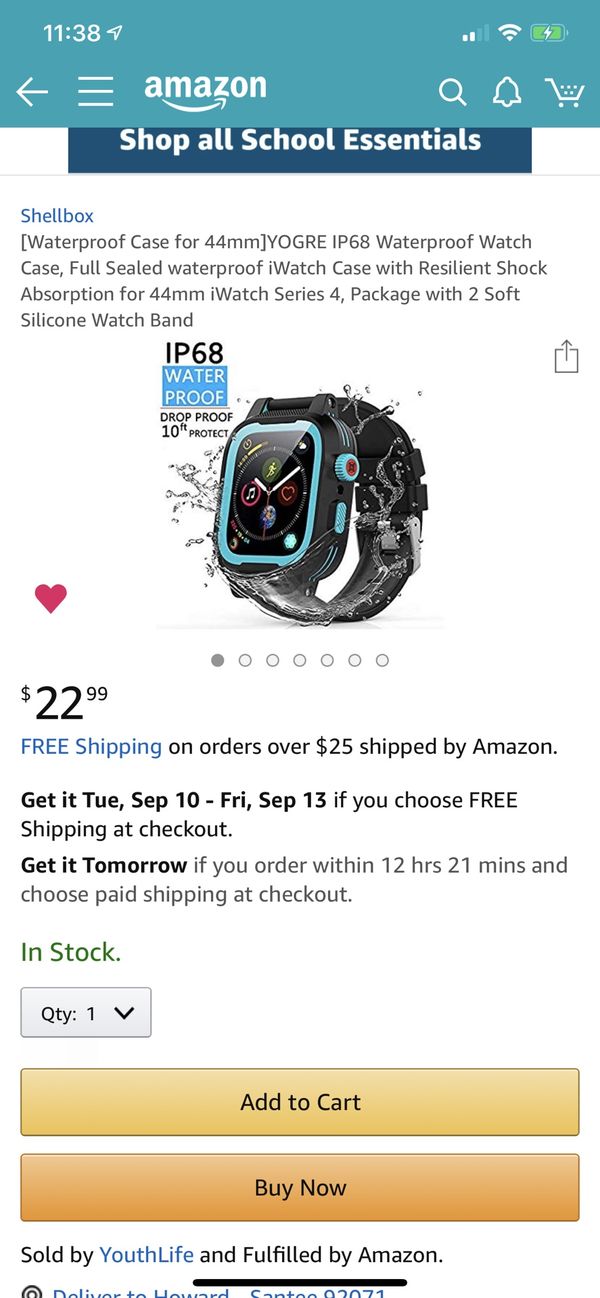Open Shop all School Essentials banner

click(300, 142)
